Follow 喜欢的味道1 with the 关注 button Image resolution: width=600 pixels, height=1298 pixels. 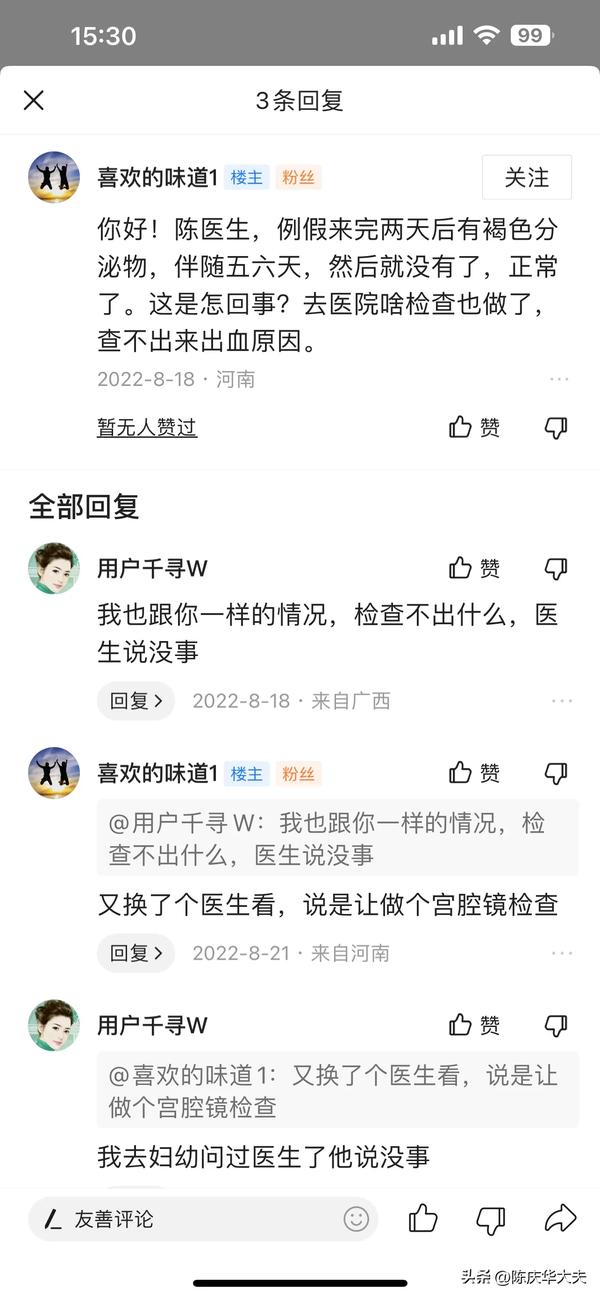point(526,178)
